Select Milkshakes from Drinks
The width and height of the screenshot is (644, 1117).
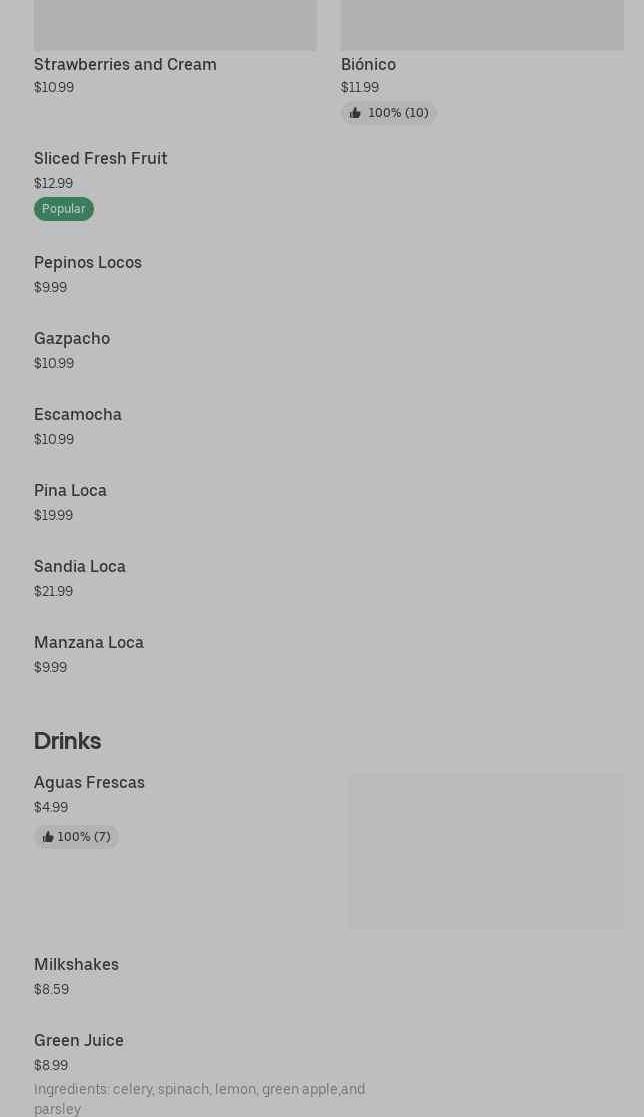[76, 964]
